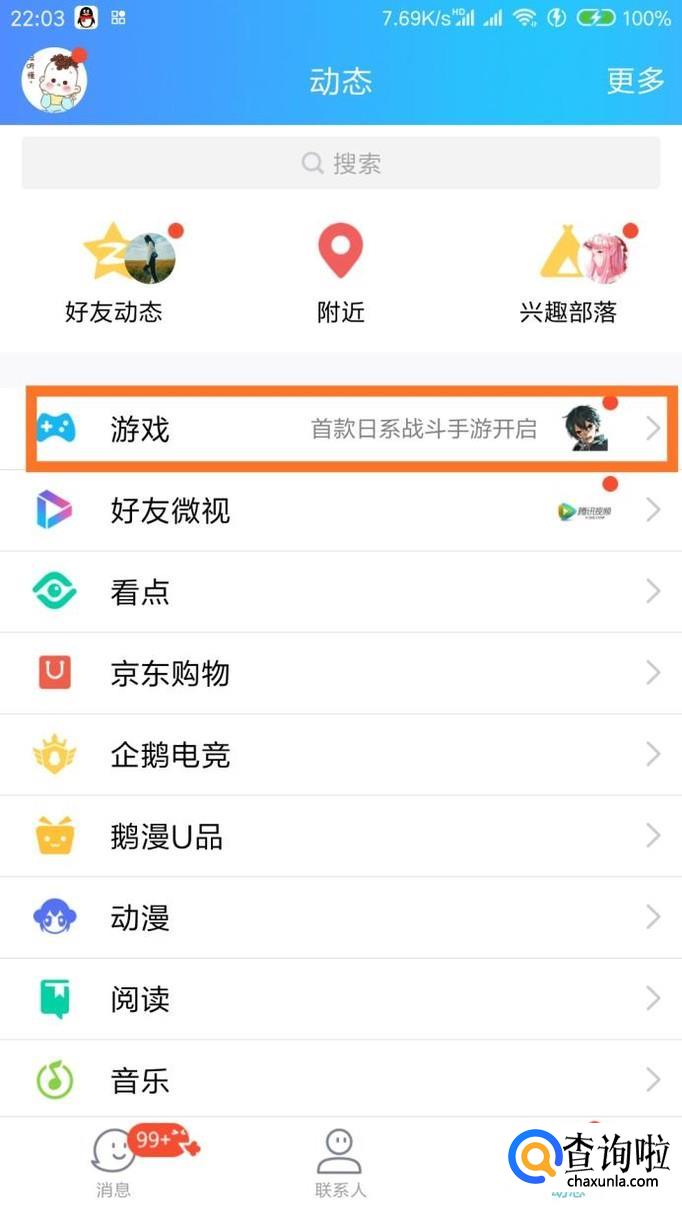
Task: Open the 好友微视 row
Action: pyautogui.click(x=341, y=511)
